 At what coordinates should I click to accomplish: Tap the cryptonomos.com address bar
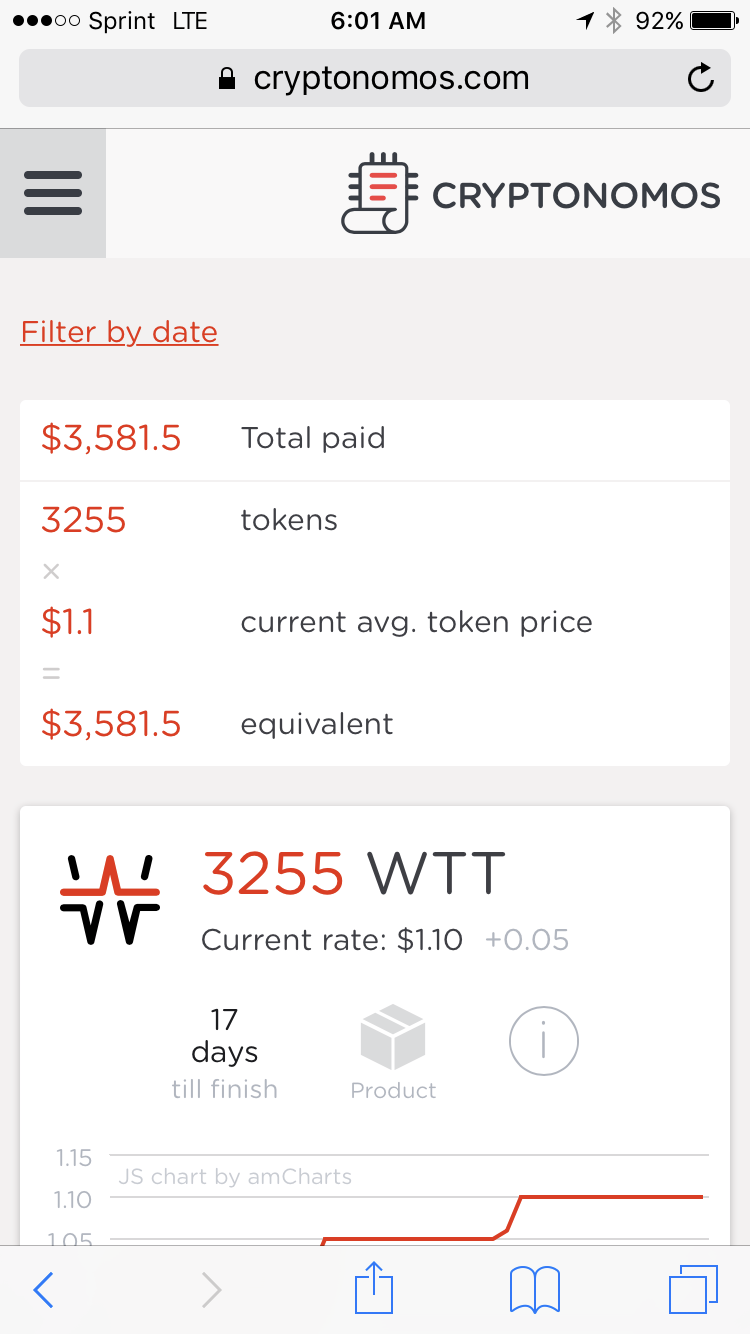[375, 78]
